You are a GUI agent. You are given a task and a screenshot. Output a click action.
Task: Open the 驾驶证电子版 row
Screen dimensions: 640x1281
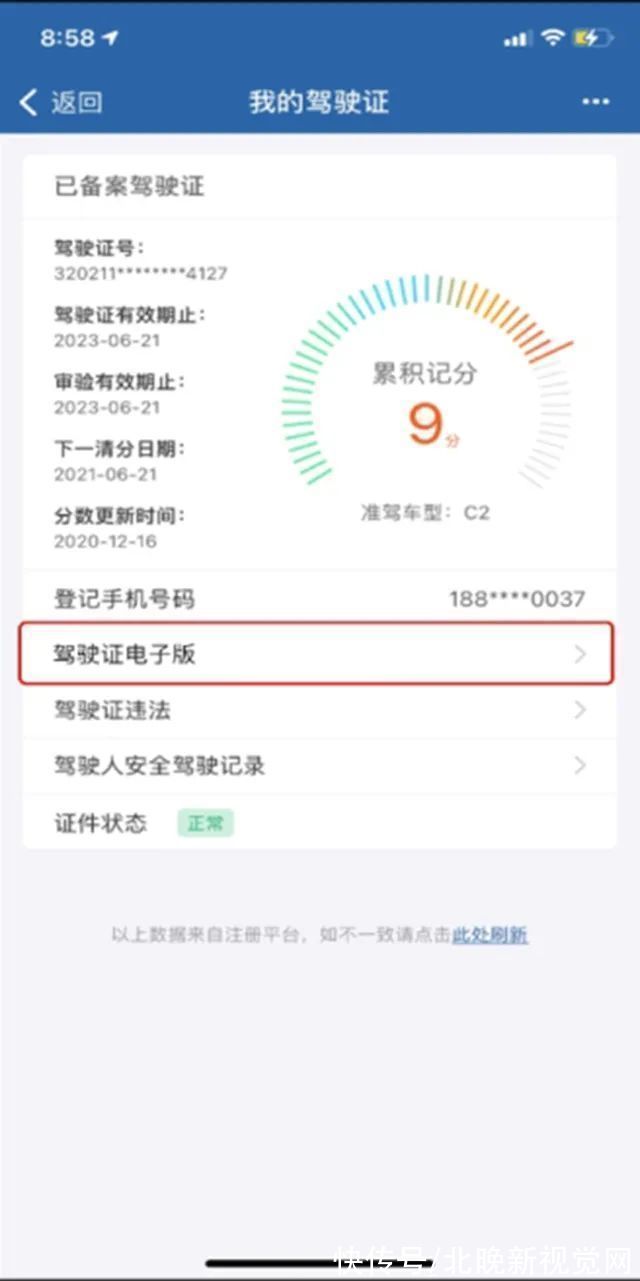[x=316, y=655]
